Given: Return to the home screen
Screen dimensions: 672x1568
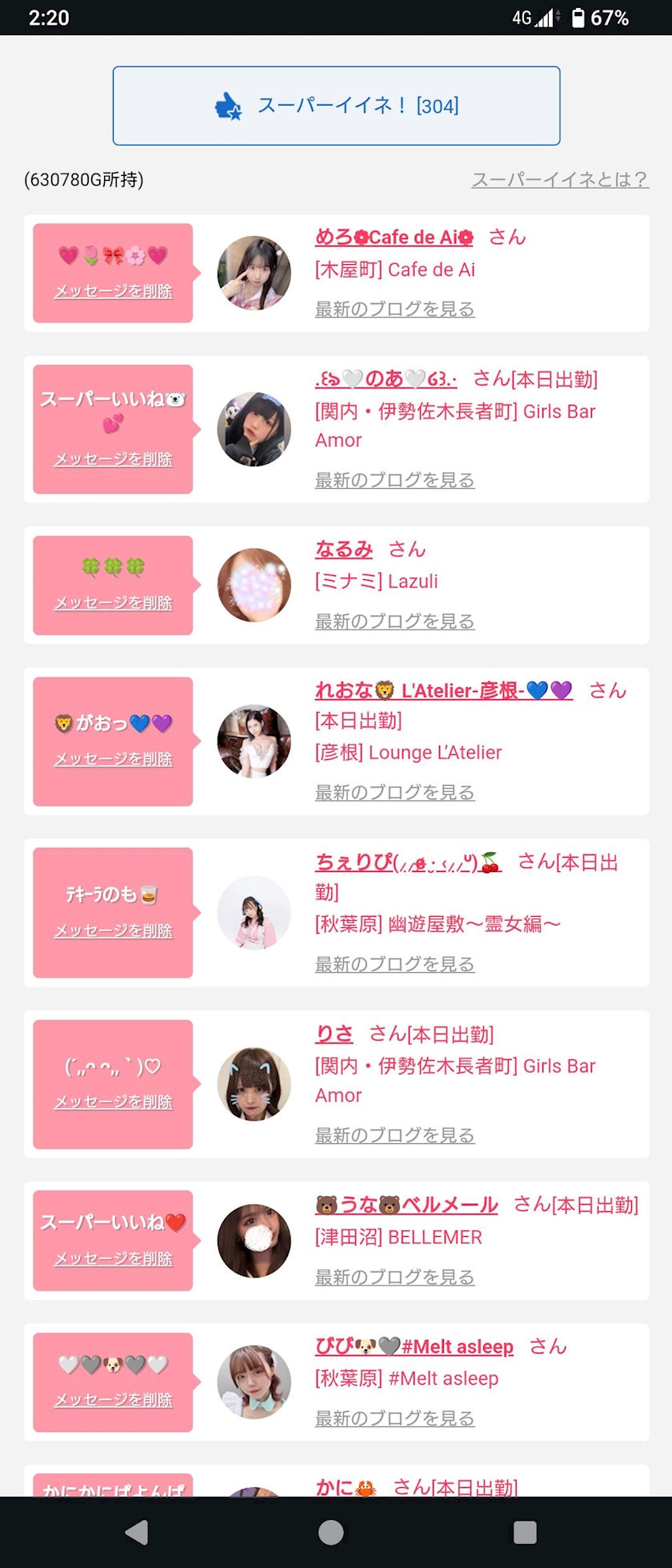Looking at the screenshot, I should [x=331, y=1532].
